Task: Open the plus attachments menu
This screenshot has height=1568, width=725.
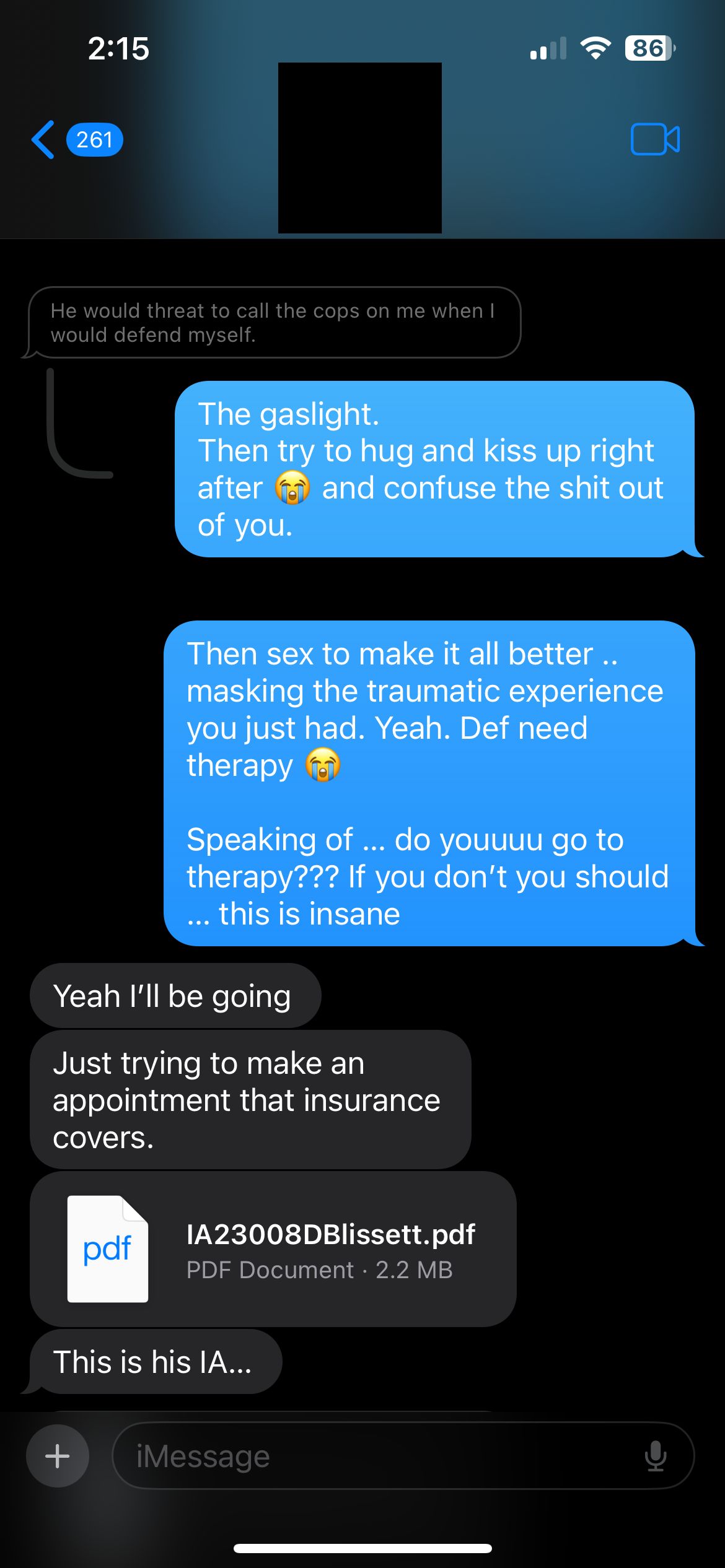Action: point(58,1456)
